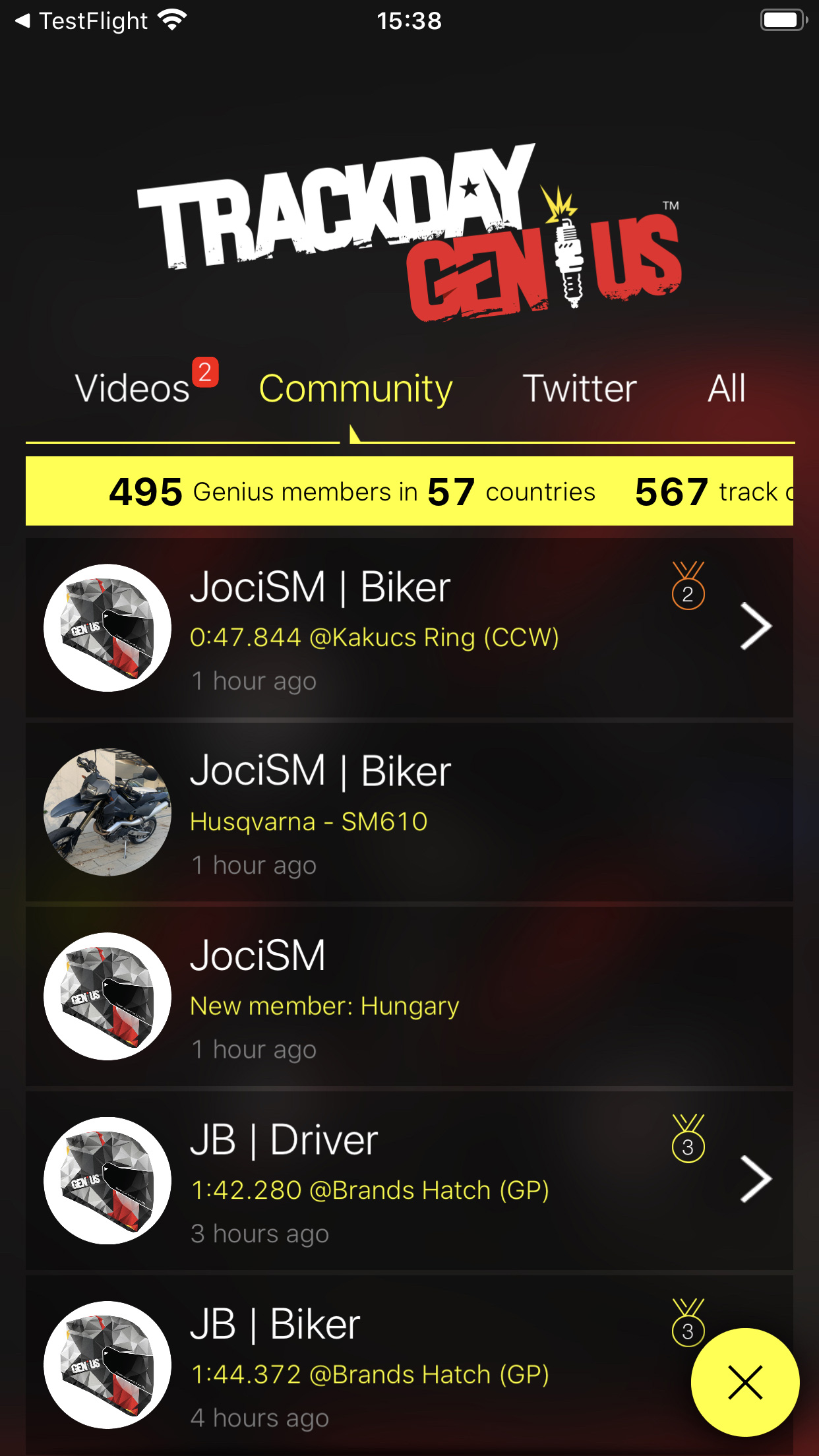Image resolution: width=819 pixels, height=1456 pixels.
Task: Show the All feed tab
Action: [726, 388]
